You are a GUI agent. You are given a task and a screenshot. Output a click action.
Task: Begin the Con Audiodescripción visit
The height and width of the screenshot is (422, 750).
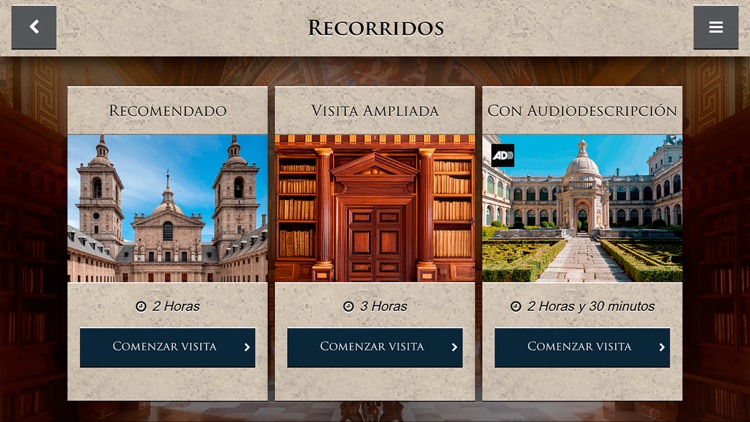coord(582,347)
